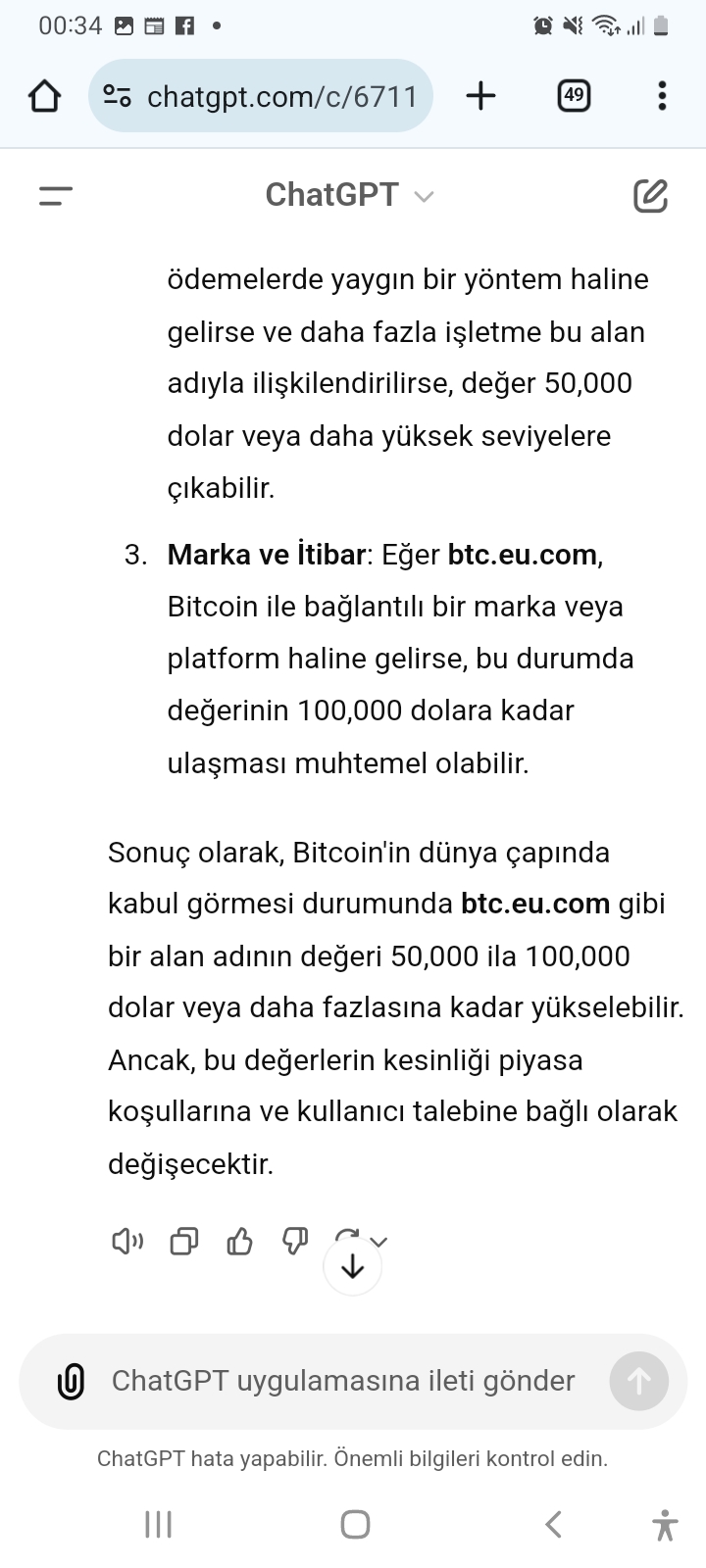Give the response a thumbs down
This screenshot has height=1568, width=706.
pos(295,1242)
